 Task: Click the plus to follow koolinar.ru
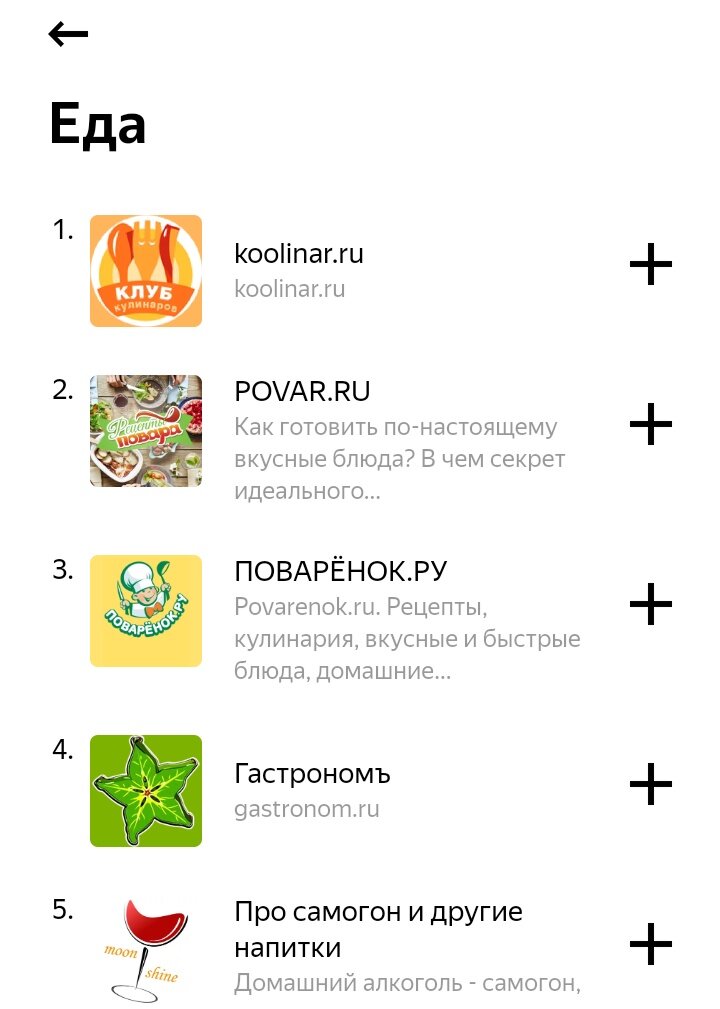click(652, 265)
